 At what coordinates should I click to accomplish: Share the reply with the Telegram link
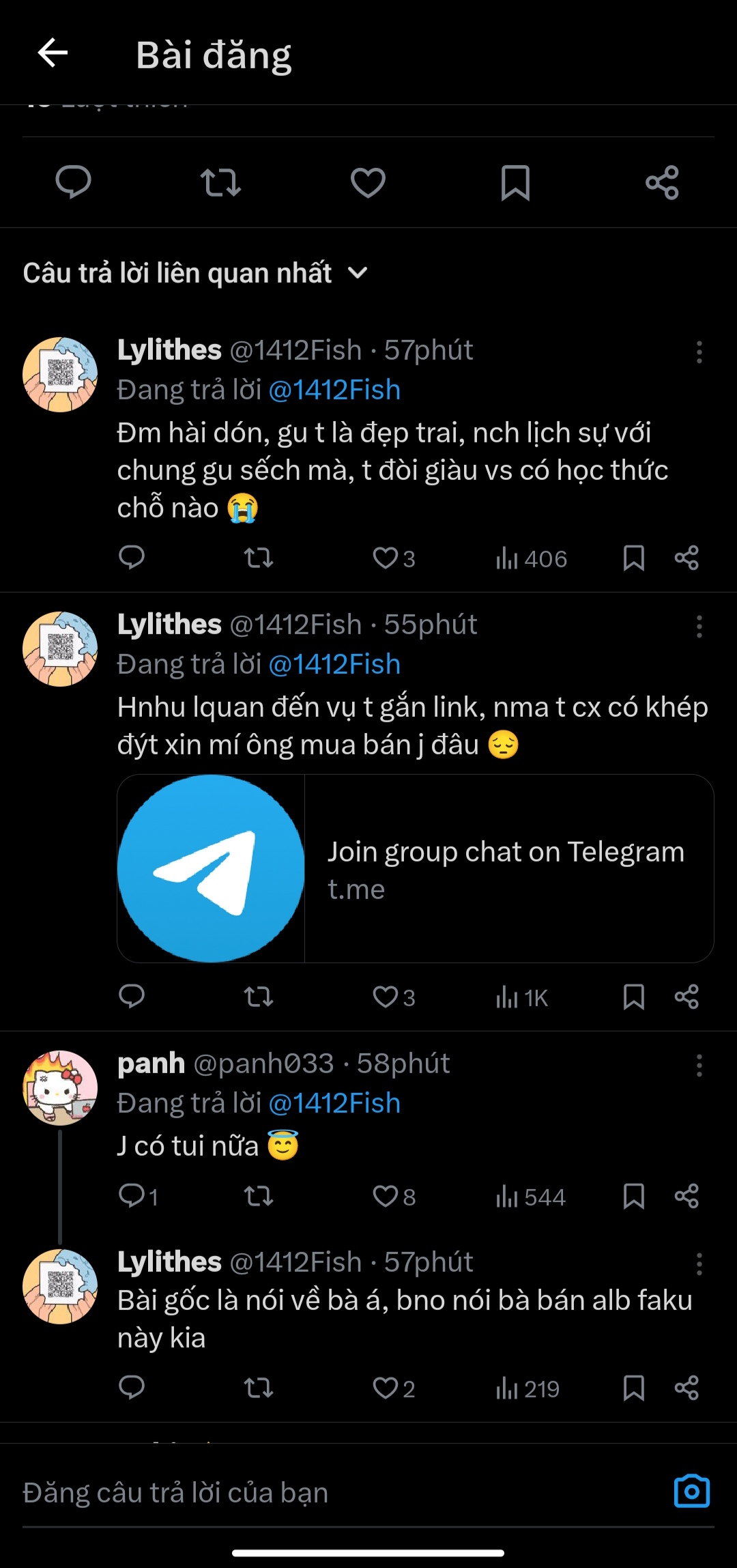pyautogui.click(x=687, y=997)
